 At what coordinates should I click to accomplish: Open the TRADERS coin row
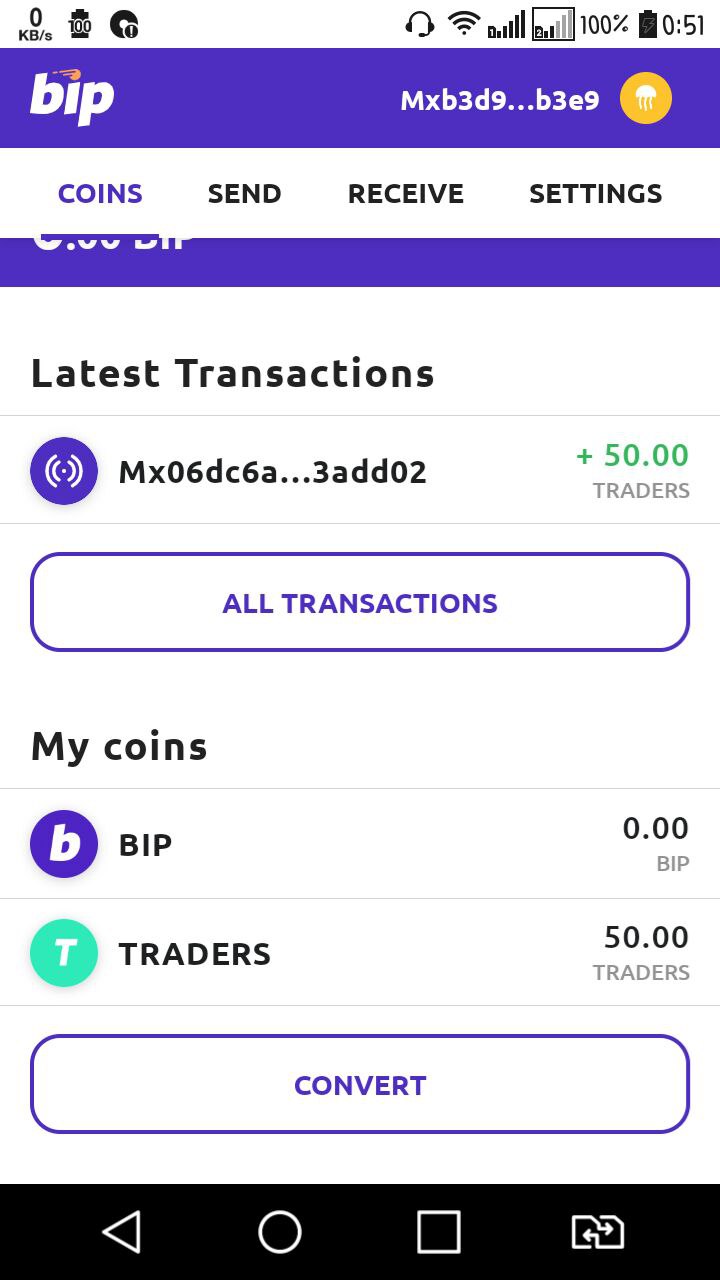[360, 953]
